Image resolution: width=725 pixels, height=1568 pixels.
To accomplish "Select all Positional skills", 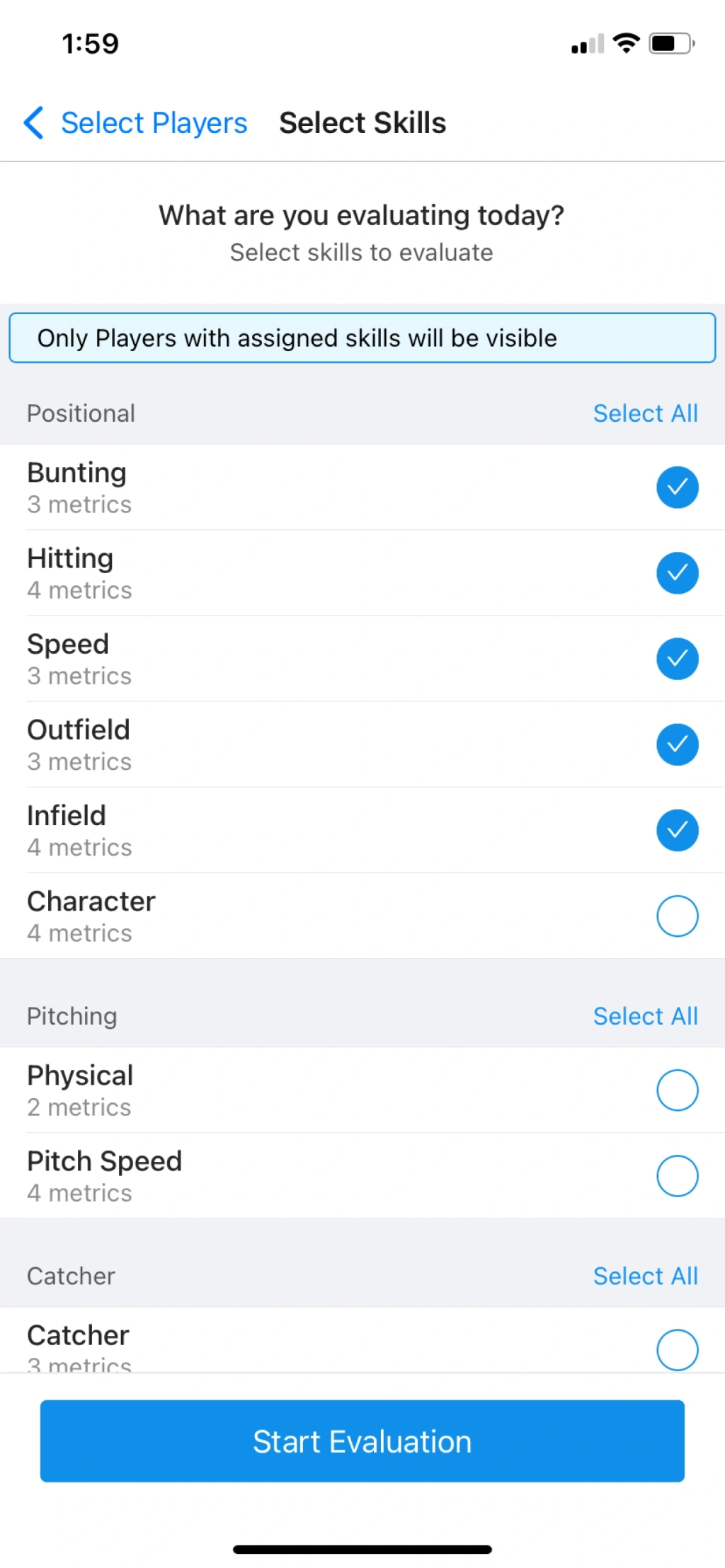I will pyautogui.click(x=645, y=413).
